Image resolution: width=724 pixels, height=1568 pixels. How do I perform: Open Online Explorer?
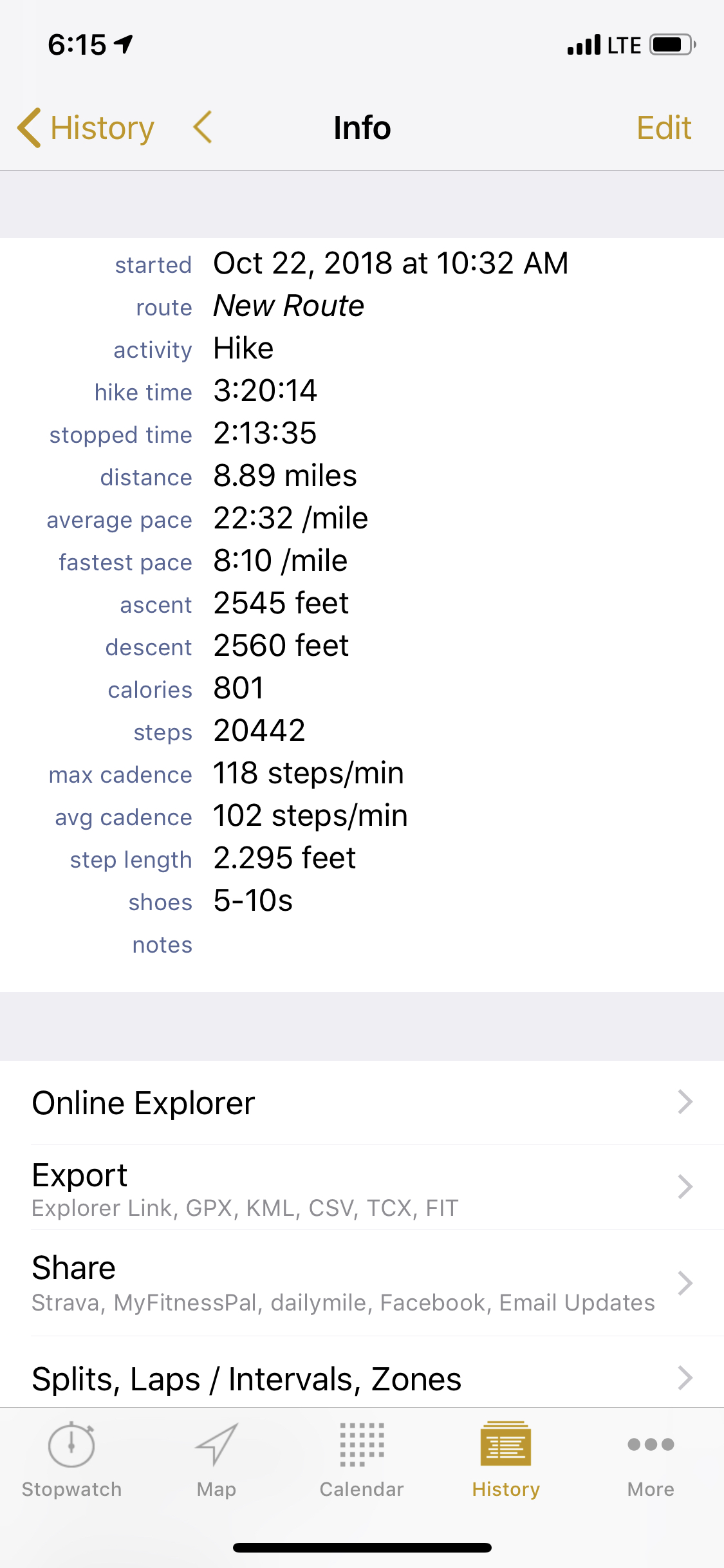[x=362, y=1103]
